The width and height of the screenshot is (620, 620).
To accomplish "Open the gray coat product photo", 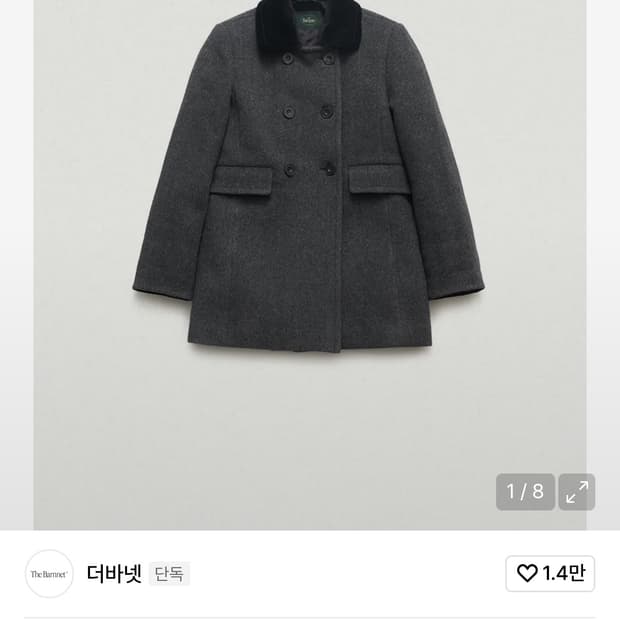I will point(309,200).
